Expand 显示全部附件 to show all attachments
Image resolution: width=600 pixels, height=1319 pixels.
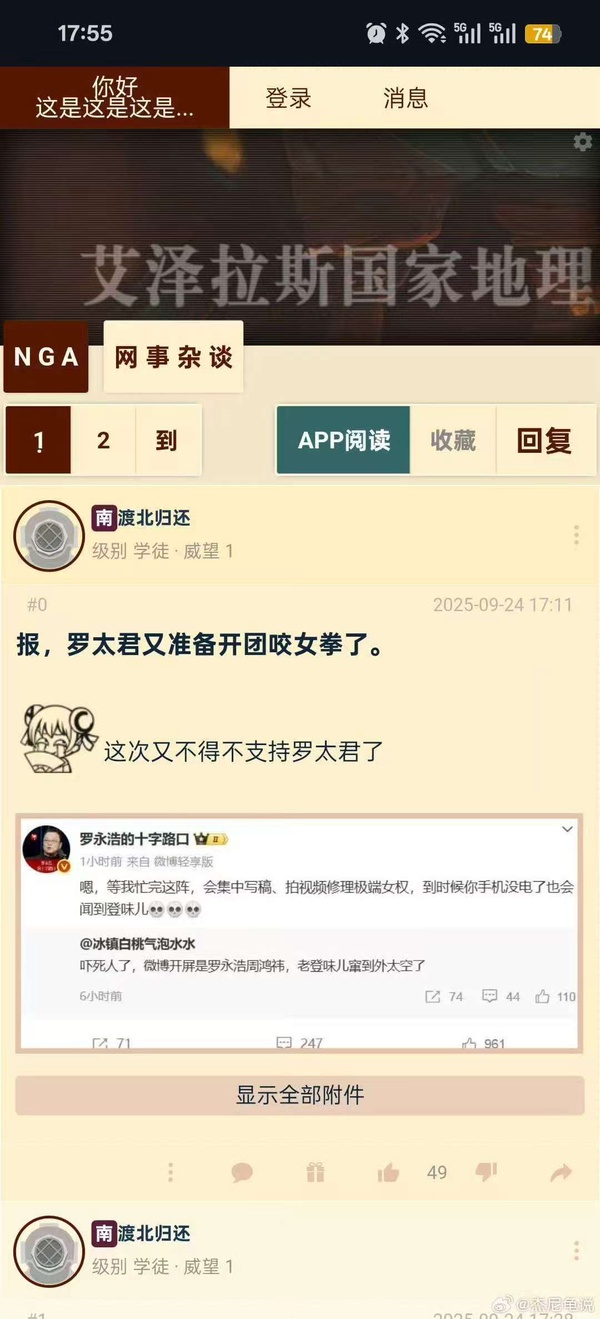(x=299, y=1095)
